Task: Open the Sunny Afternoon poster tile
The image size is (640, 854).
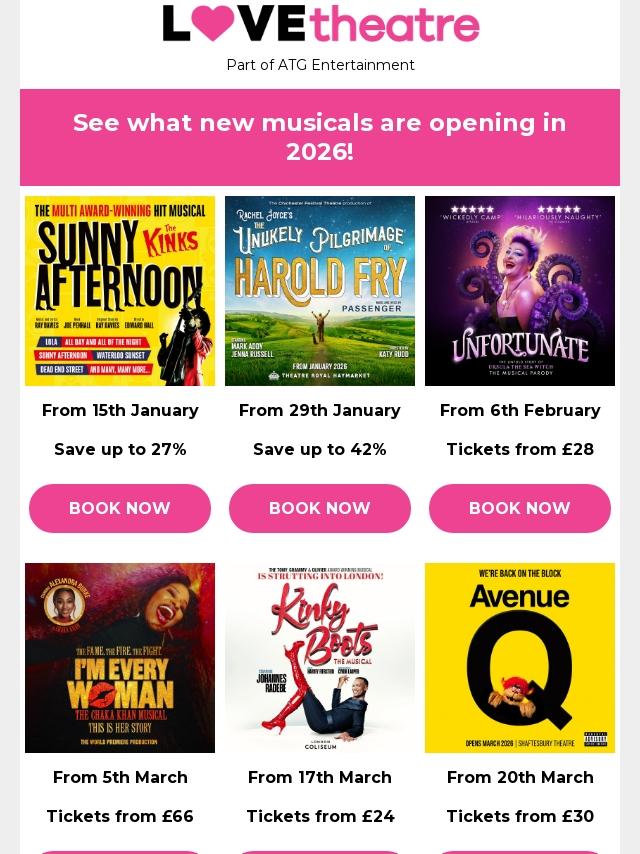Action: pyautogui.click(x=120, y=291)
